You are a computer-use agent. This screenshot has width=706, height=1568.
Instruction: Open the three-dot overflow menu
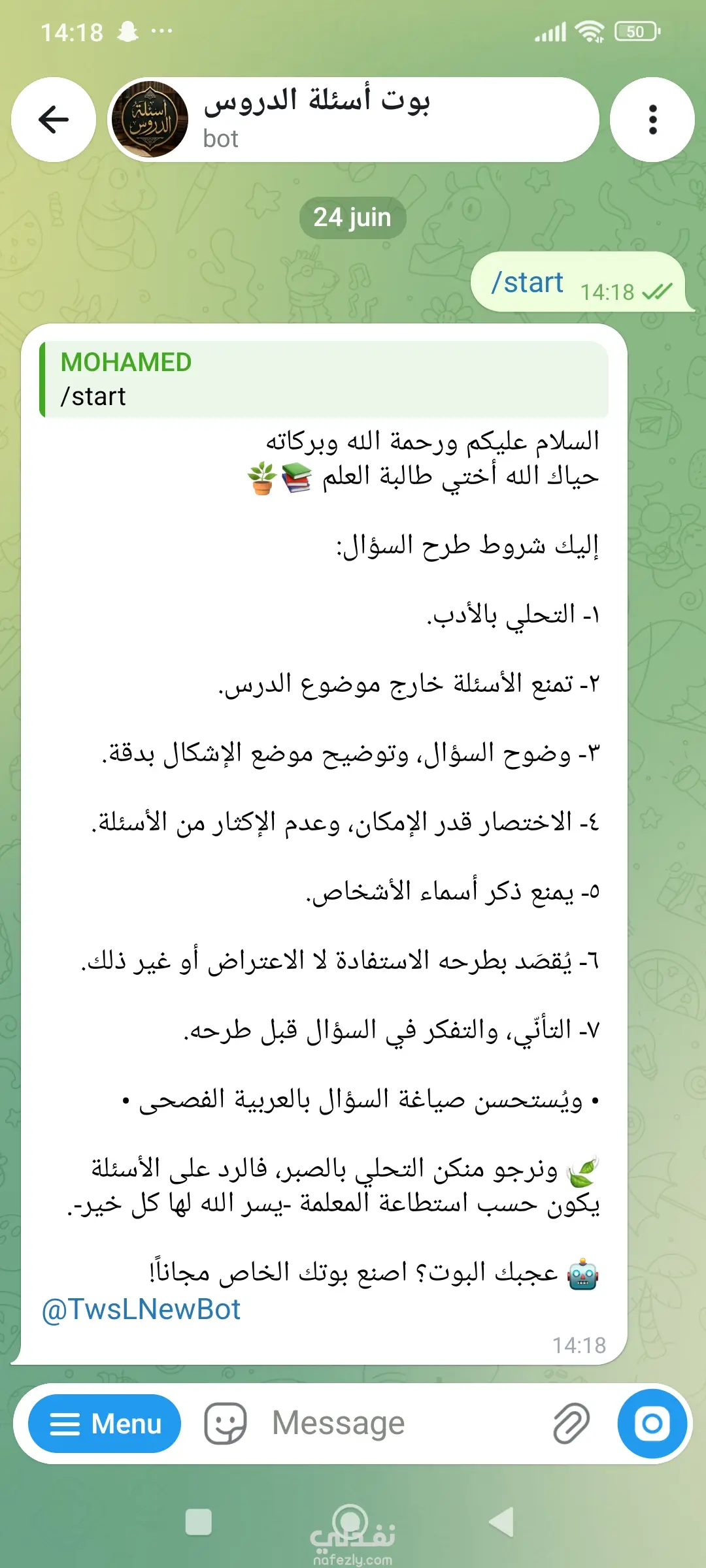(652, 120)
